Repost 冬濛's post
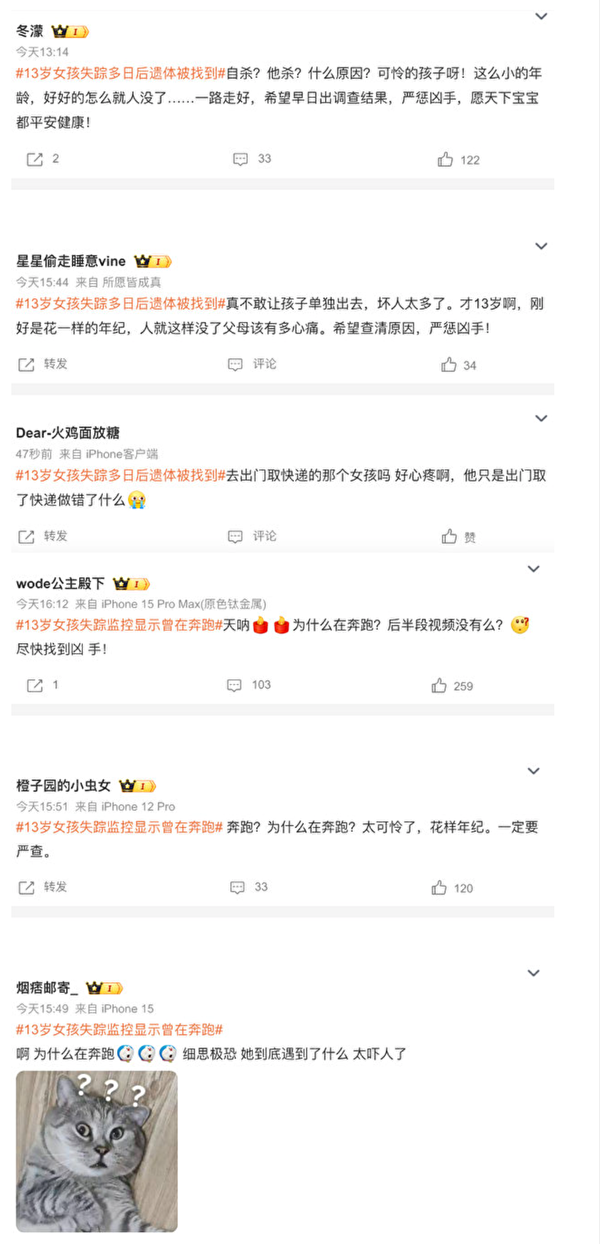The height and width of the screenshot is (1244, 600). [x=34, y=159]
